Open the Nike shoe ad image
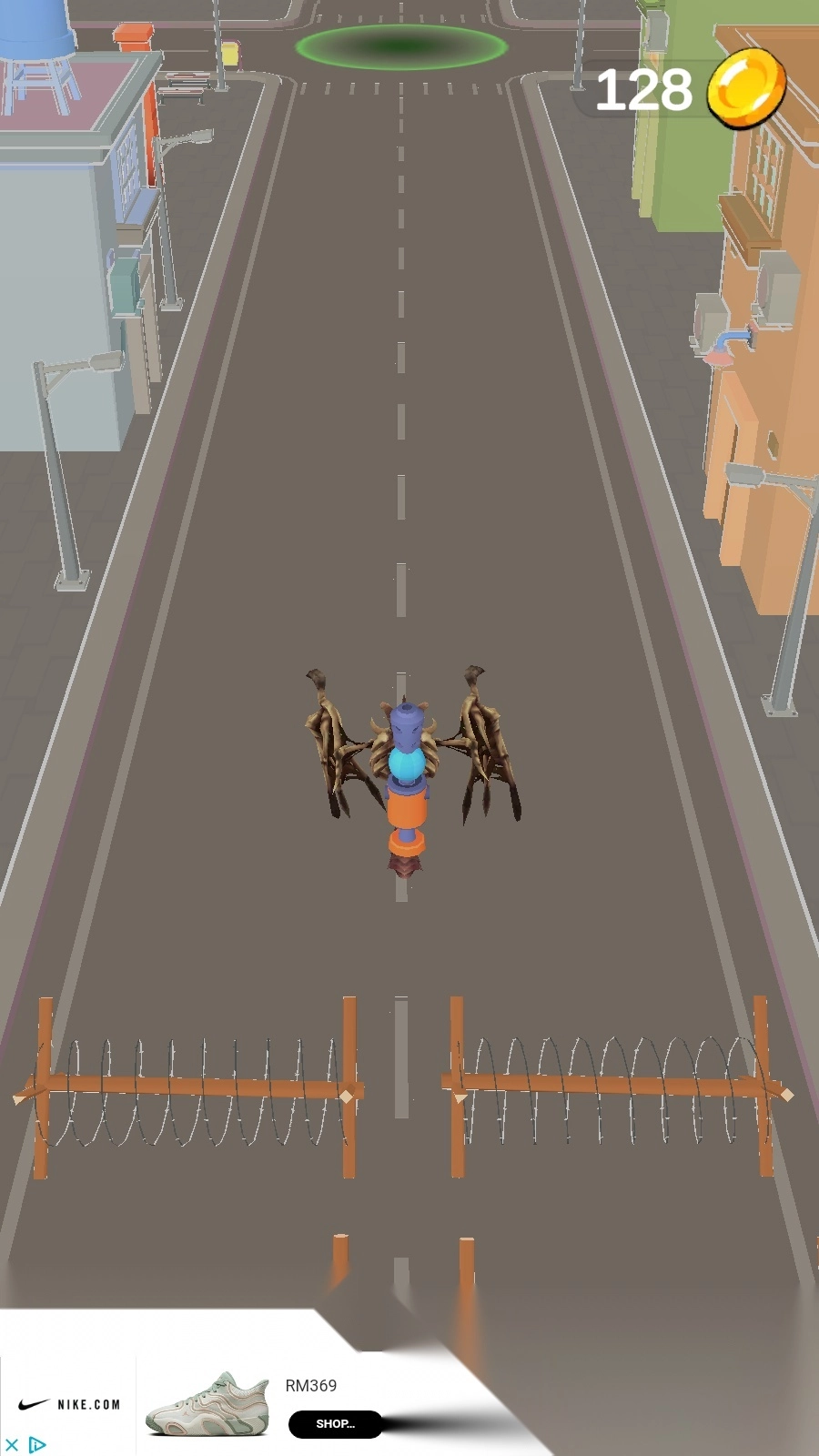Viewport: 819px width, 1456px height. click(x=207, y=1404)
